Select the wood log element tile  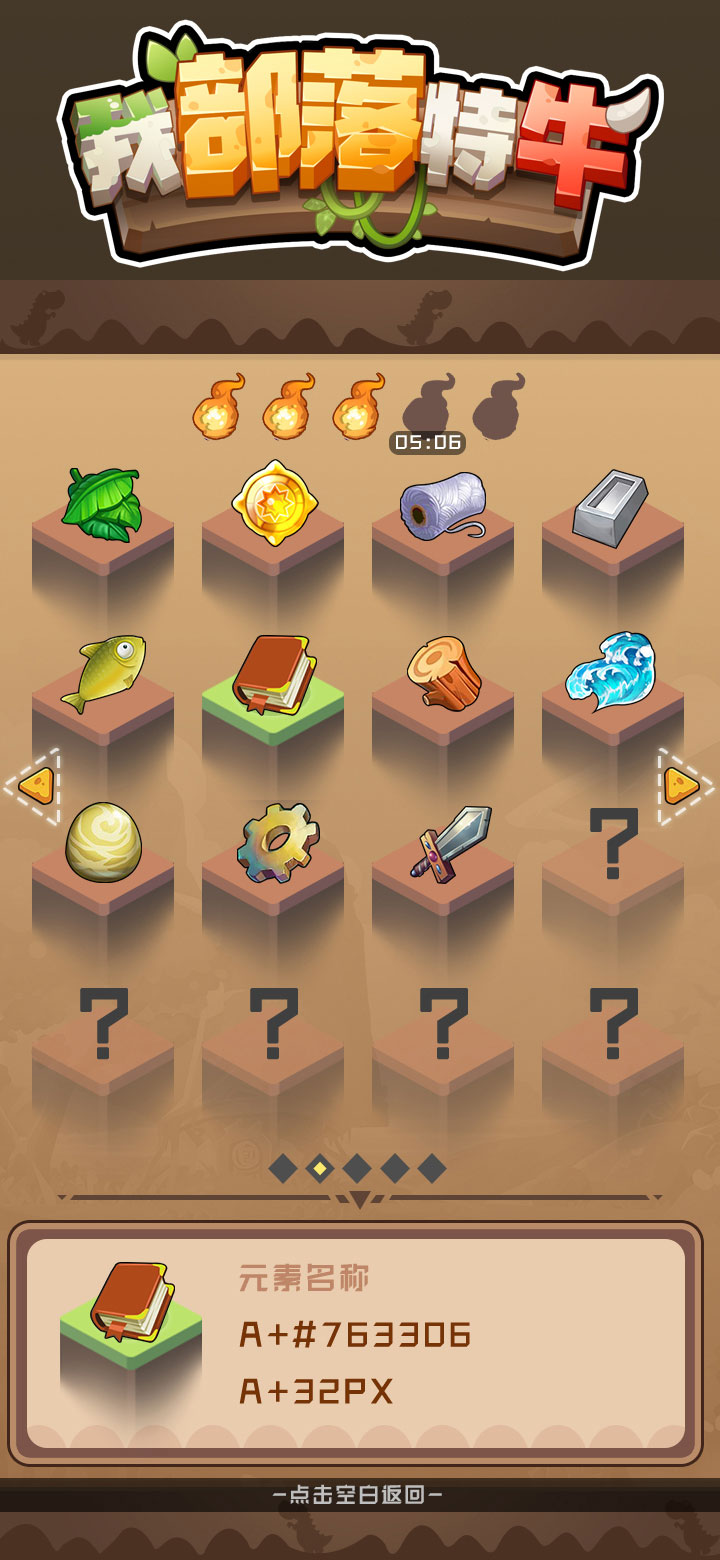[443, 673]
